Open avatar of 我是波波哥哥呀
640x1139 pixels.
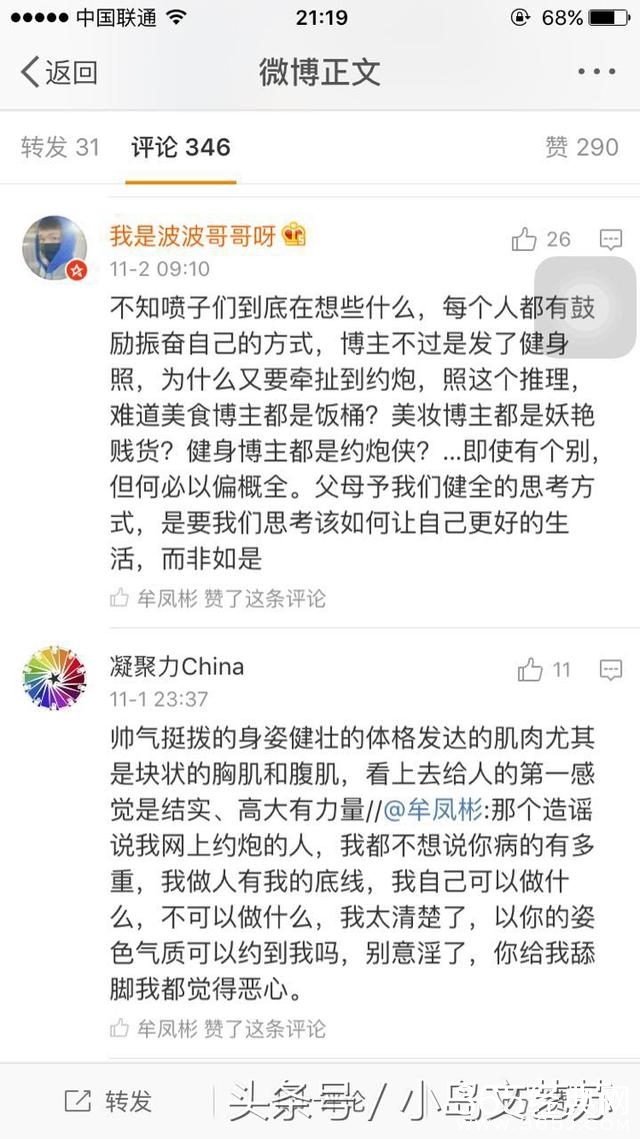[x=54, y=248]
